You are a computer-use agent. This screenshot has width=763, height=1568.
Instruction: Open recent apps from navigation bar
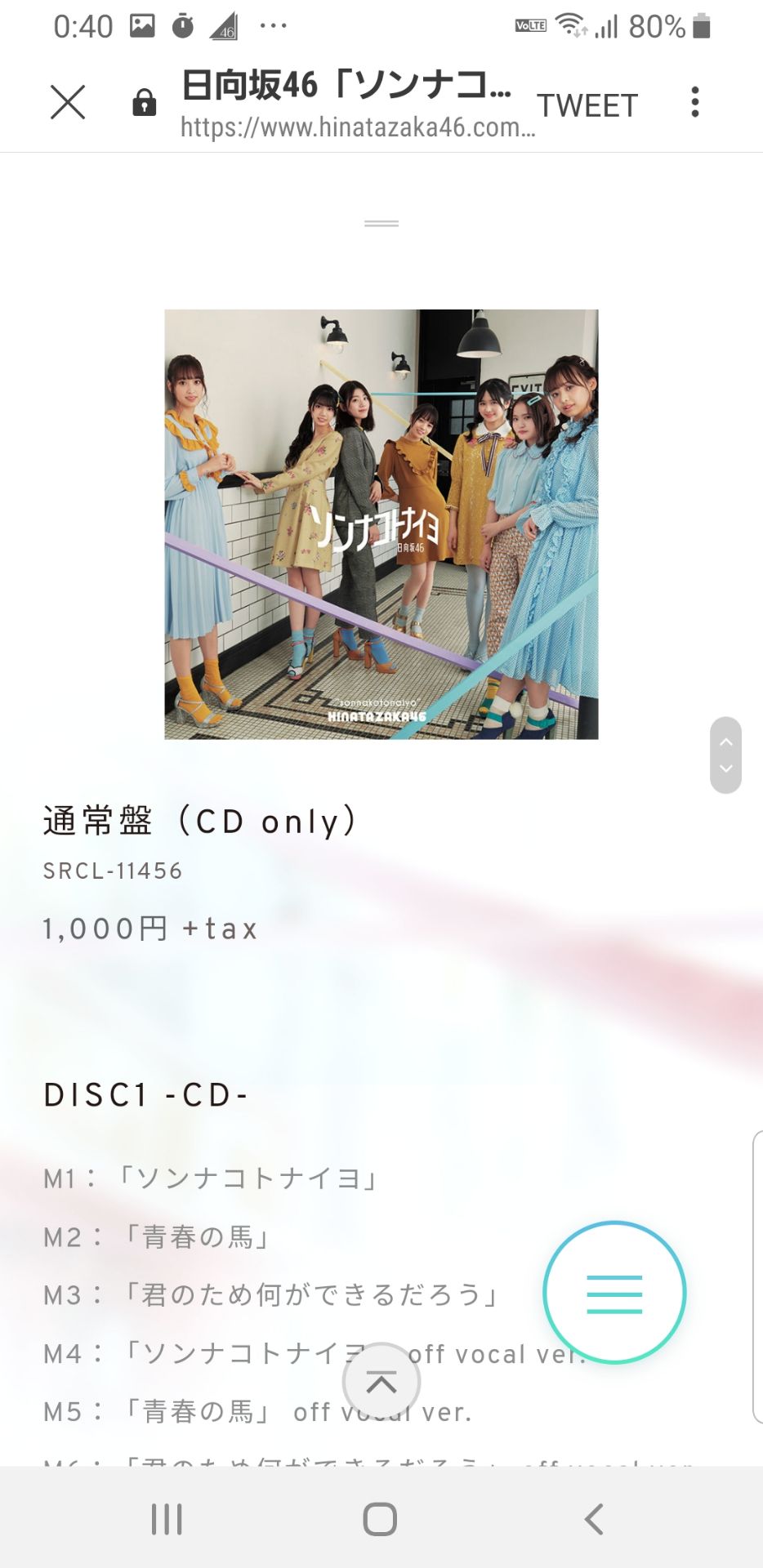[x=167, y=1519]
